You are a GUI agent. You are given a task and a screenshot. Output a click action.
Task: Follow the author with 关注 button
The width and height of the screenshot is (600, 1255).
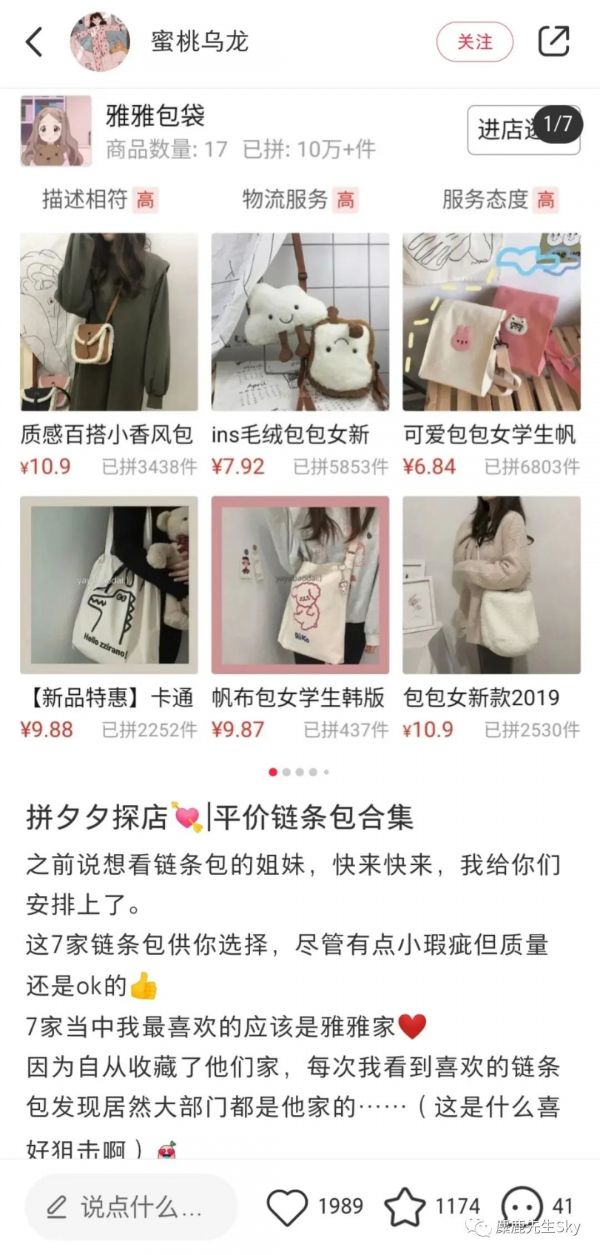pyautogui.click(x=474, y=42)
